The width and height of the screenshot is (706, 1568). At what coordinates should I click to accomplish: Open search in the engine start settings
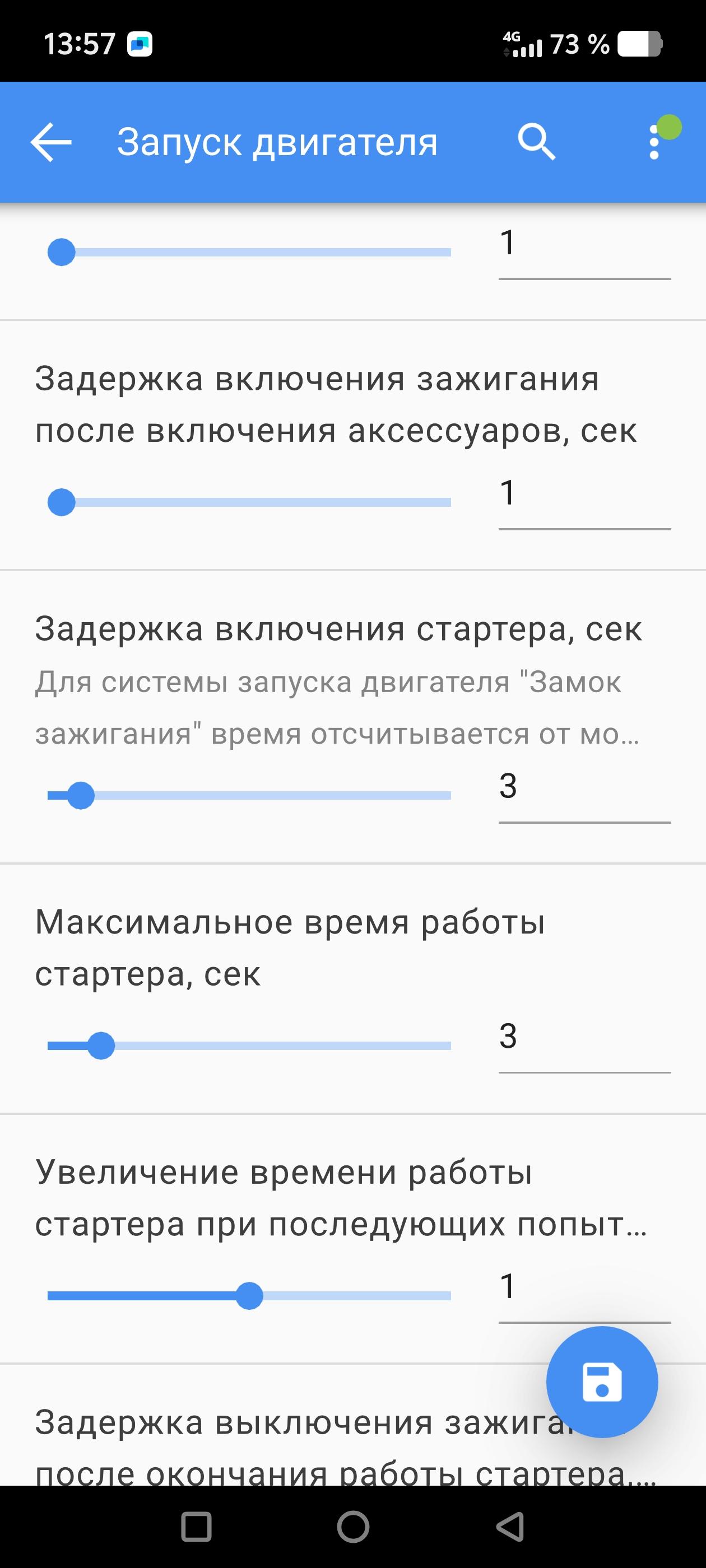[x=536, y=142]
